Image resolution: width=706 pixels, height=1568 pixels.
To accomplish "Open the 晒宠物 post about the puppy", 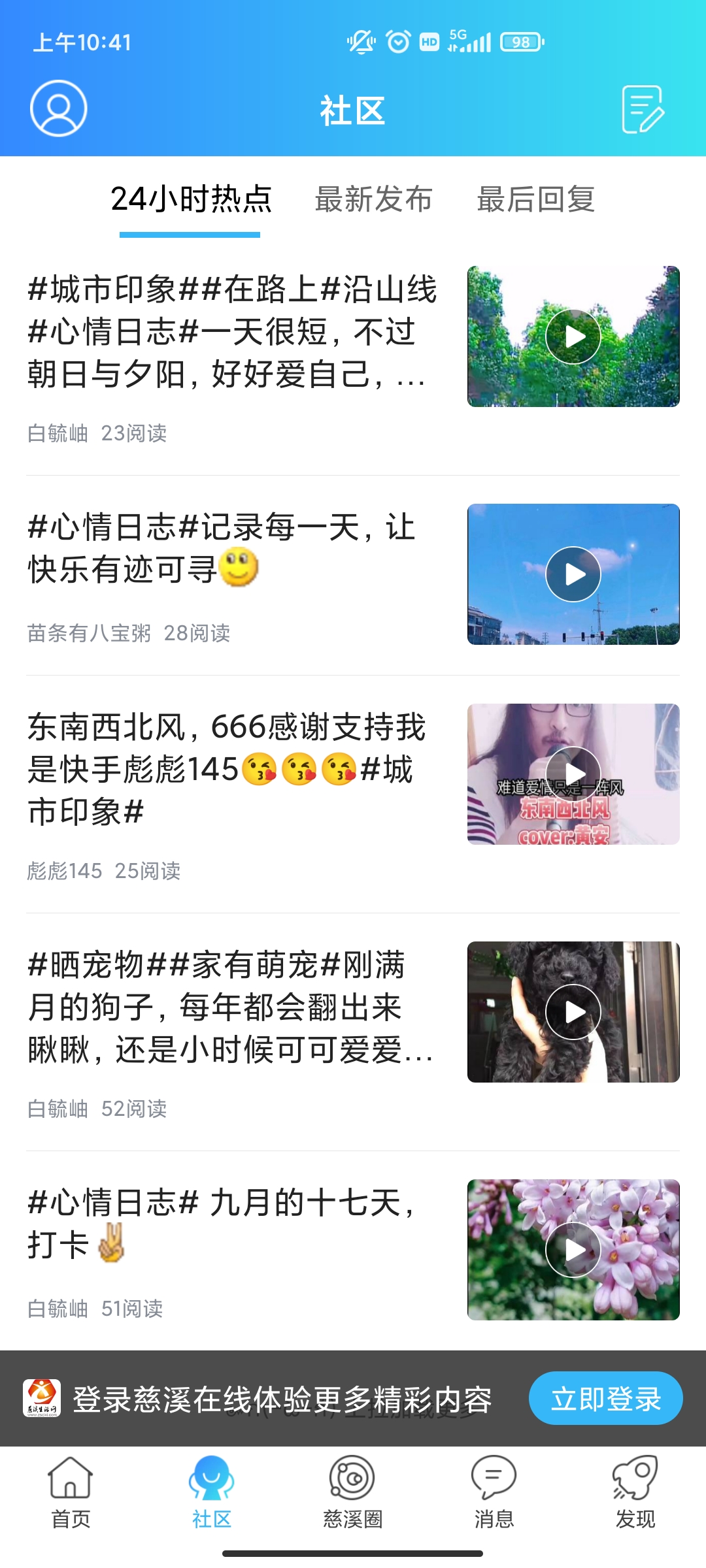I will coord(229,1007).
